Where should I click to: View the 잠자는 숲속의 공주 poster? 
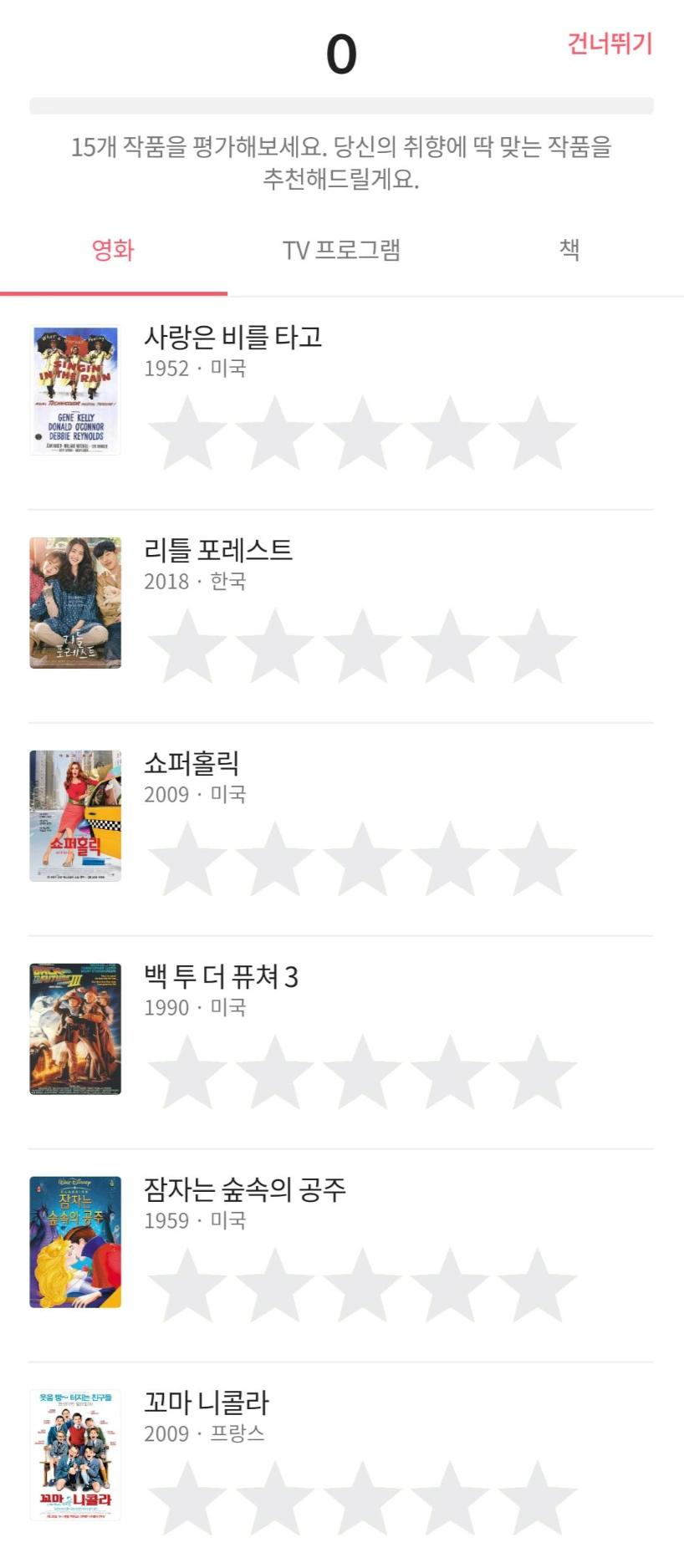pyautogui.click(x=75, y=1242)
